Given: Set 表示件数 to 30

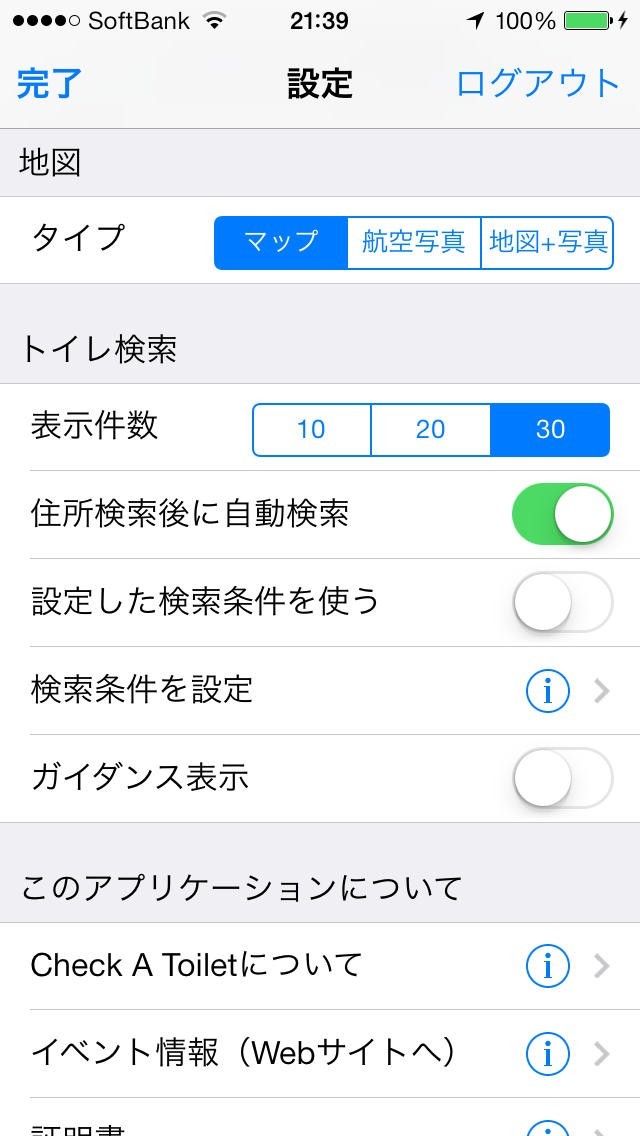Looking at the screenshot, I should click(x=550, y=430).
